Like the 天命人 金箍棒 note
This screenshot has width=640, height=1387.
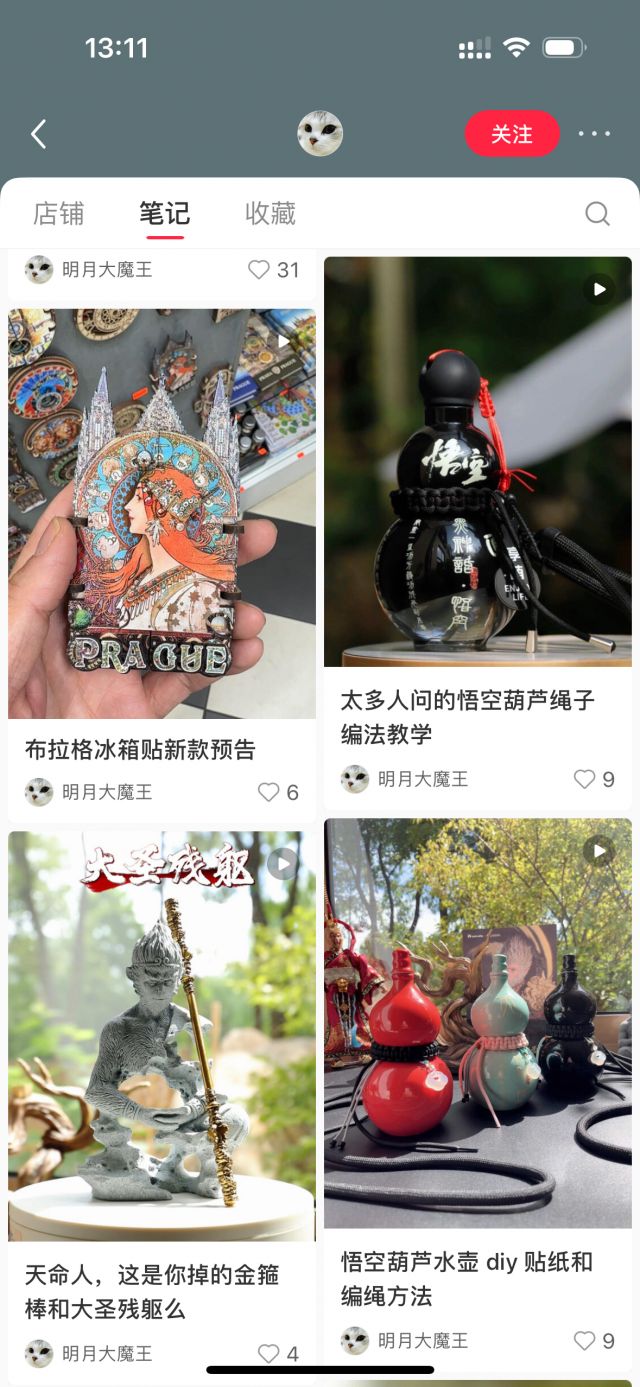(x=269, y=1353)
